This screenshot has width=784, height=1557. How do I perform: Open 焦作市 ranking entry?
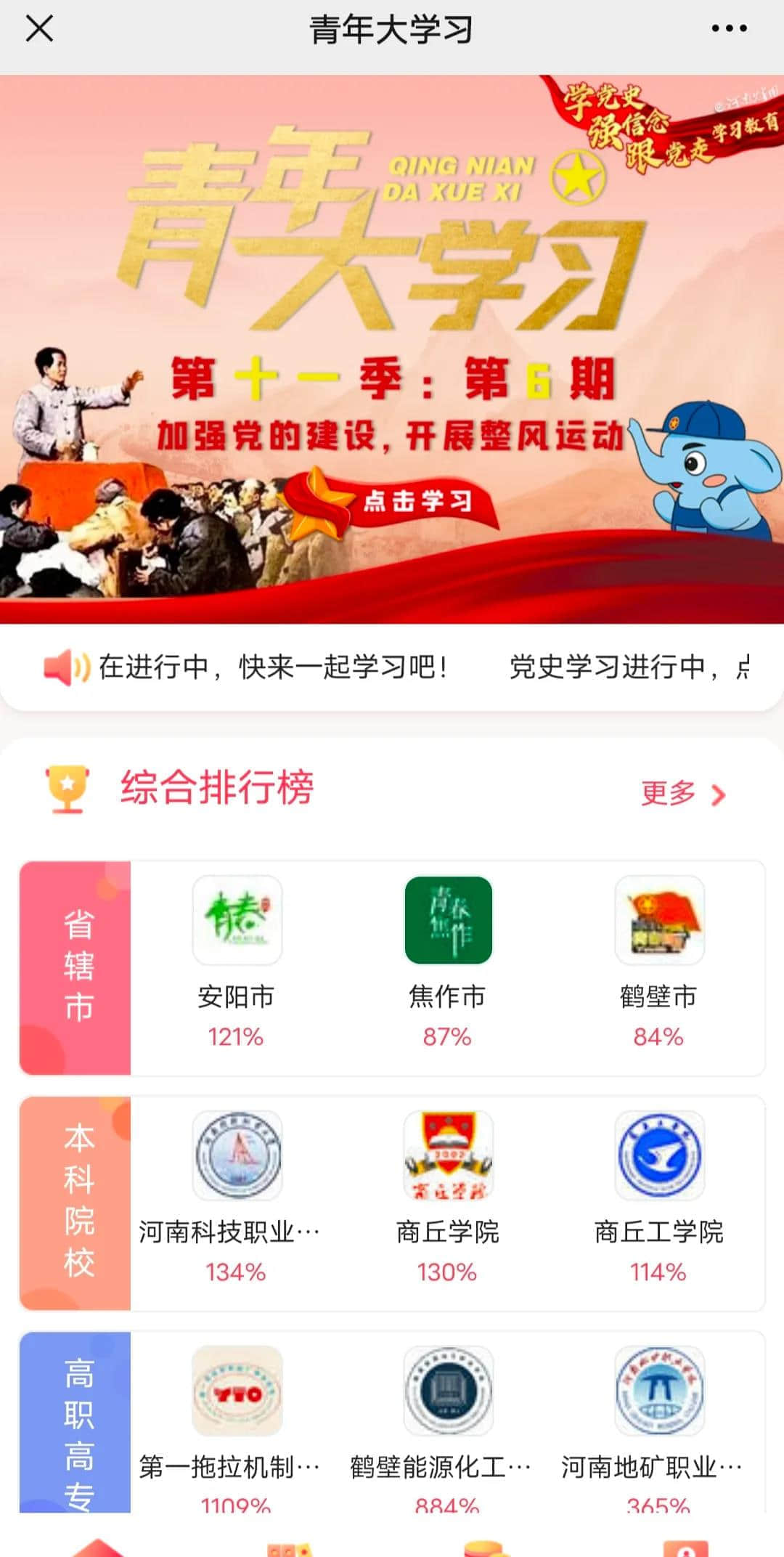tap(447, 959)
